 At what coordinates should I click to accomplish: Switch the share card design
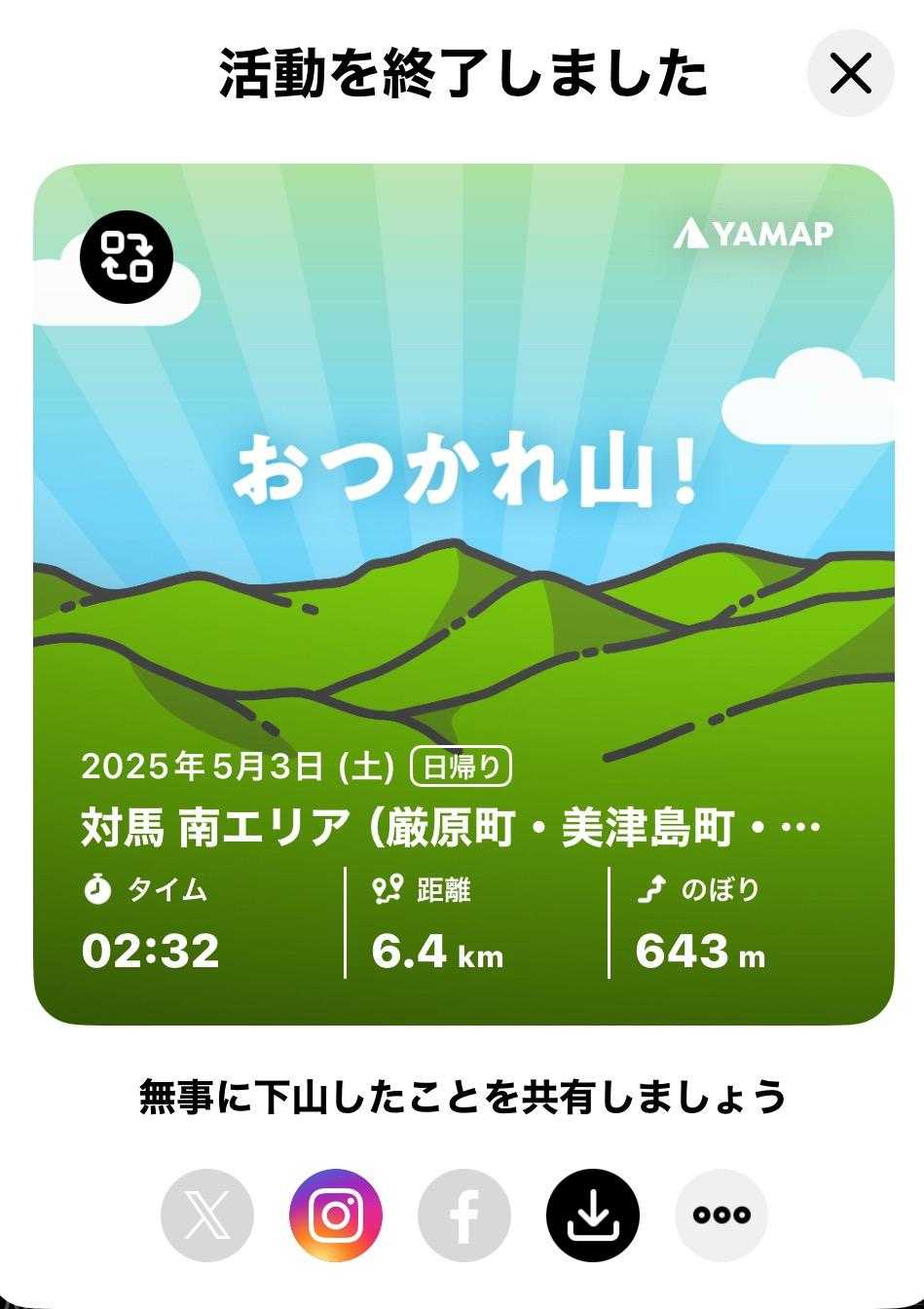tap(127, 257)
